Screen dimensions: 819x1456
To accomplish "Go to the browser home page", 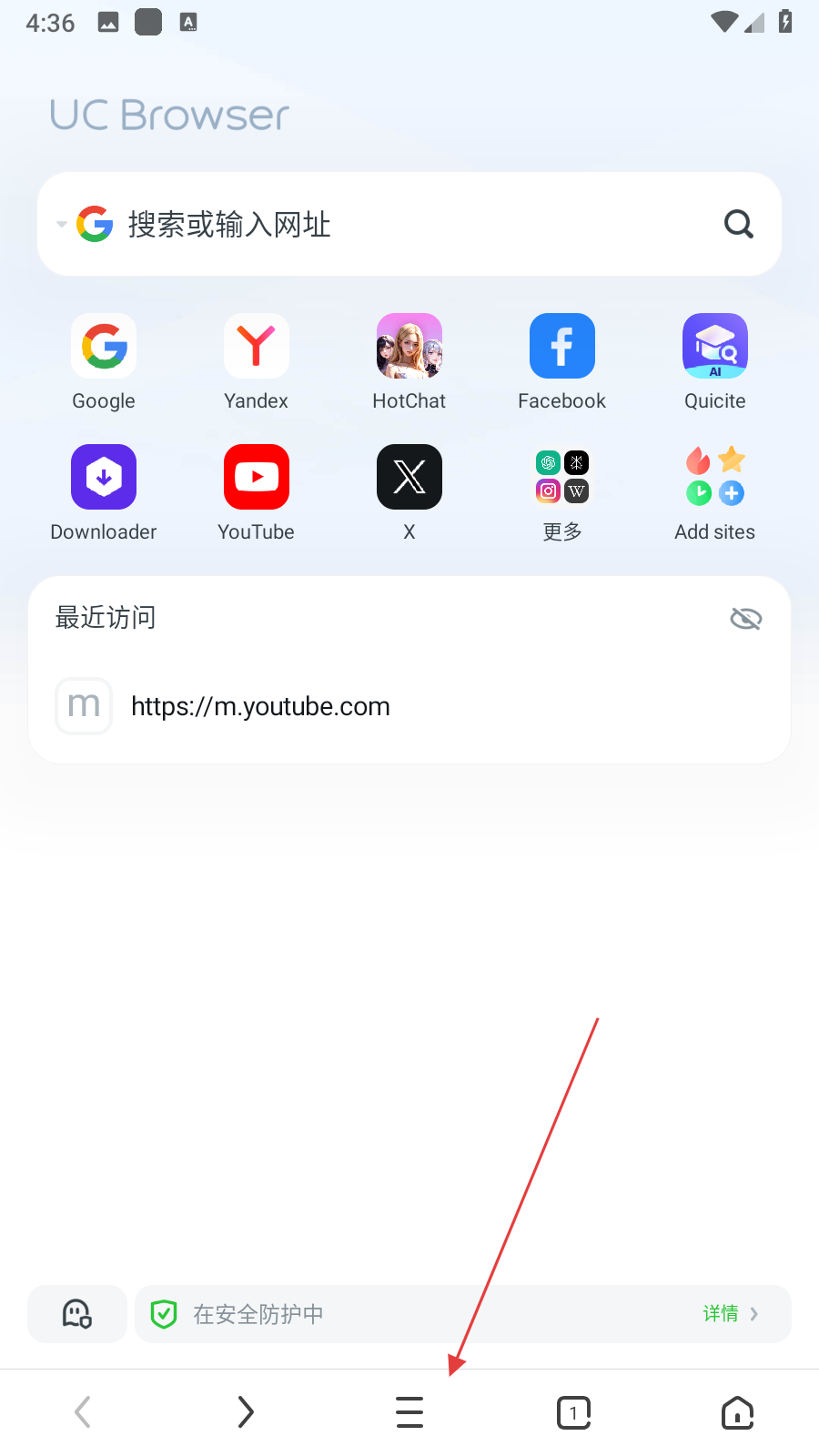I will [x=737, y=1412].
